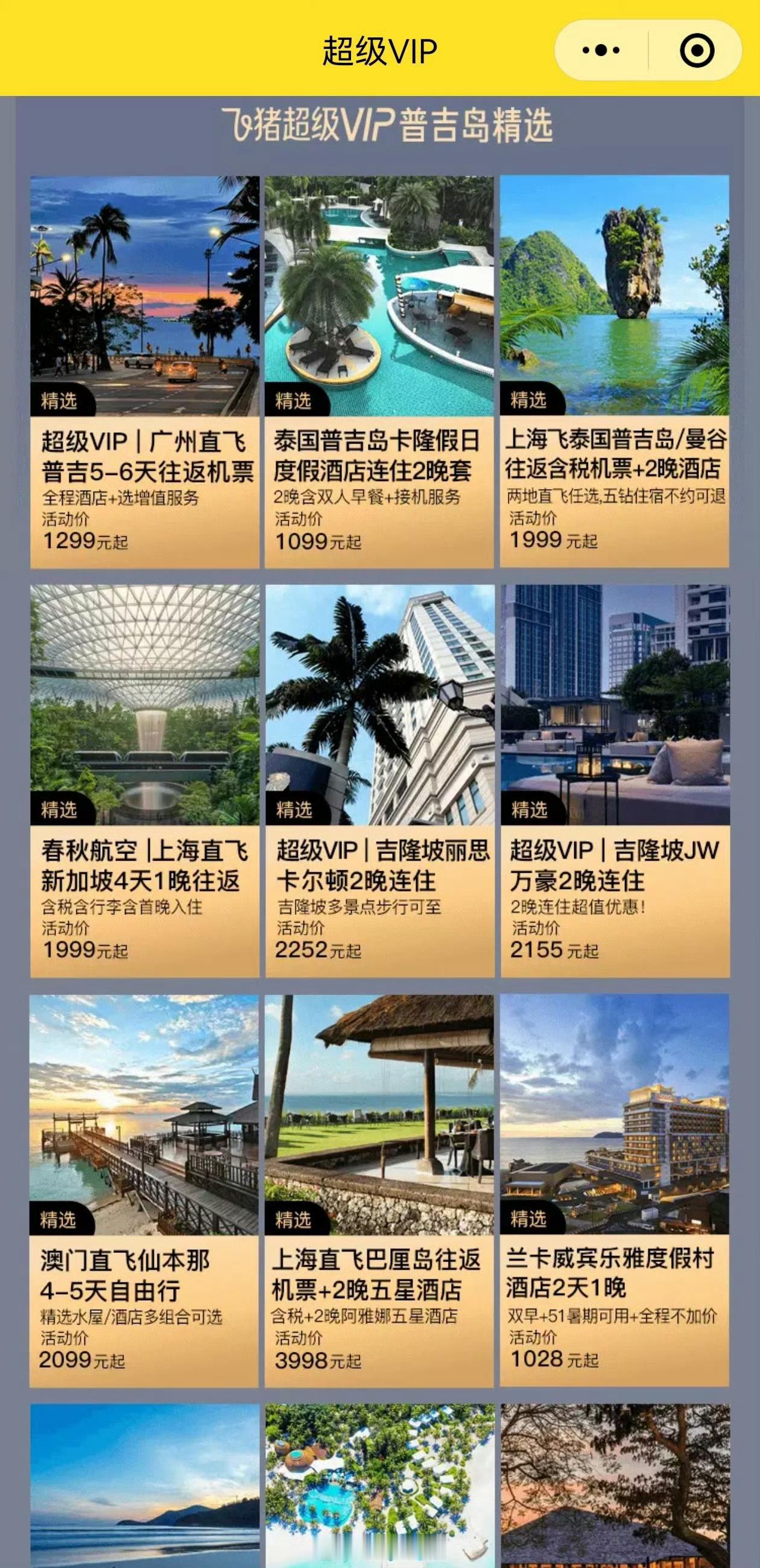Open the mini program more-options menu
Screen dimensions: 760x1568
(601, 50)
